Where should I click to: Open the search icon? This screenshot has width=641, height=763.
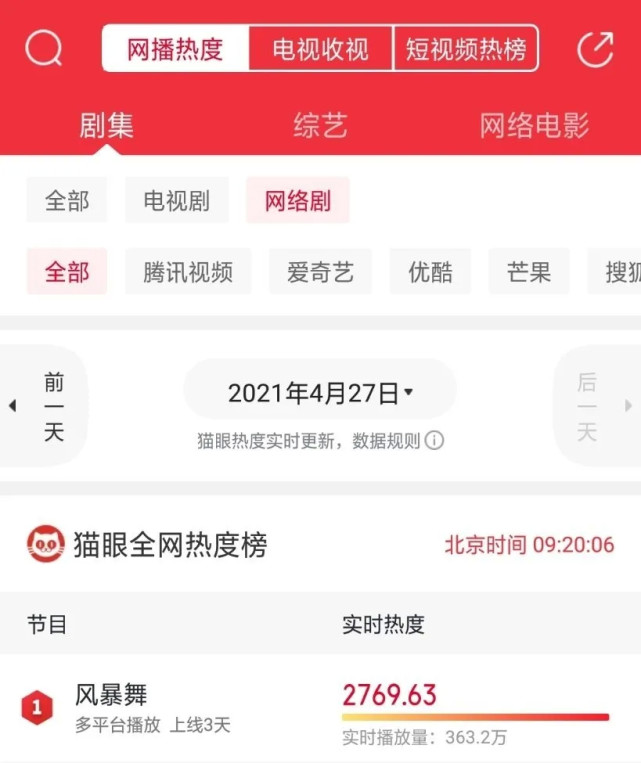tap(43, 48)
